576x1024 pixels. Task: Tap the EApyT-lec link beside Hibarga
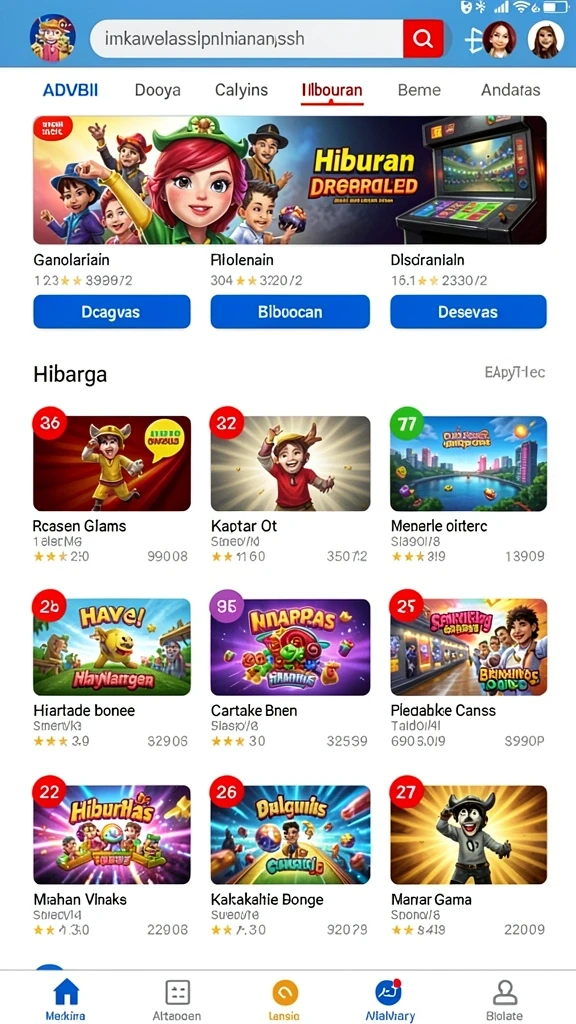pyautogui.click(x=515, y=372)
